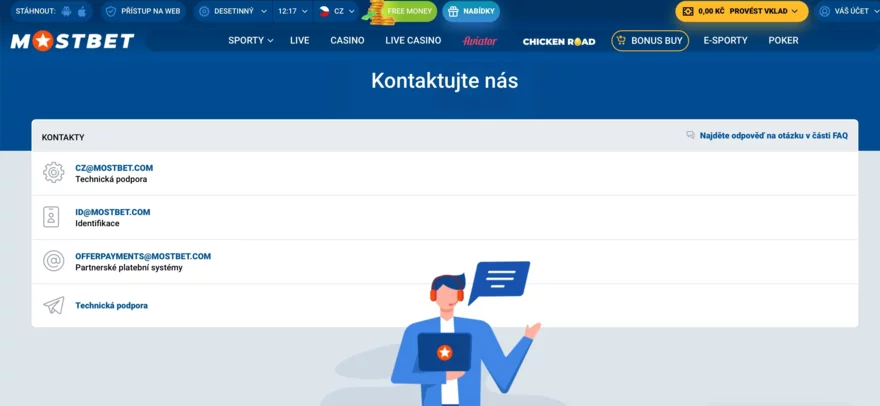The height and width of the screenshot is (406, 880).
Task: Switch to the Live section
Action: [x=300, y=41]
